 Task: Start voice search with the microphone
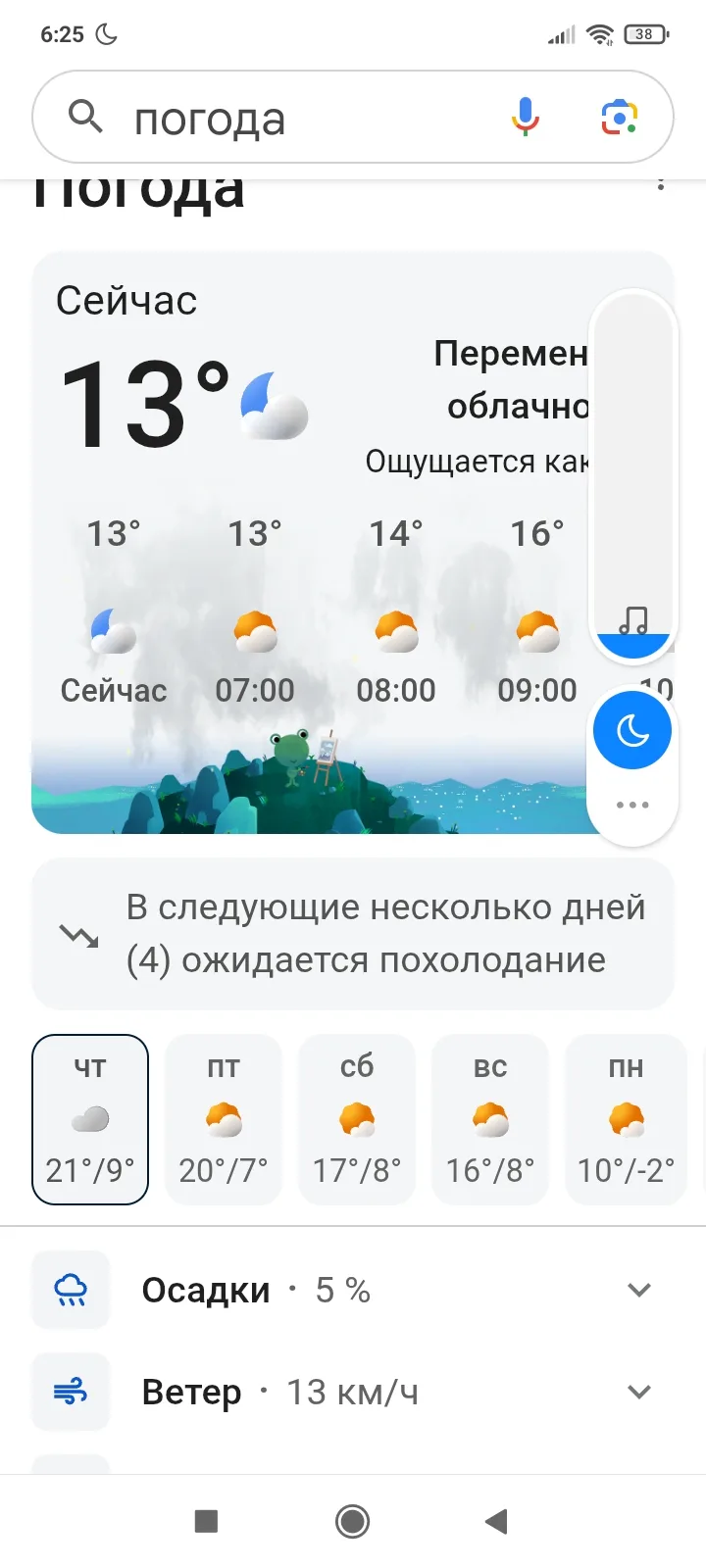pos(526,118)
